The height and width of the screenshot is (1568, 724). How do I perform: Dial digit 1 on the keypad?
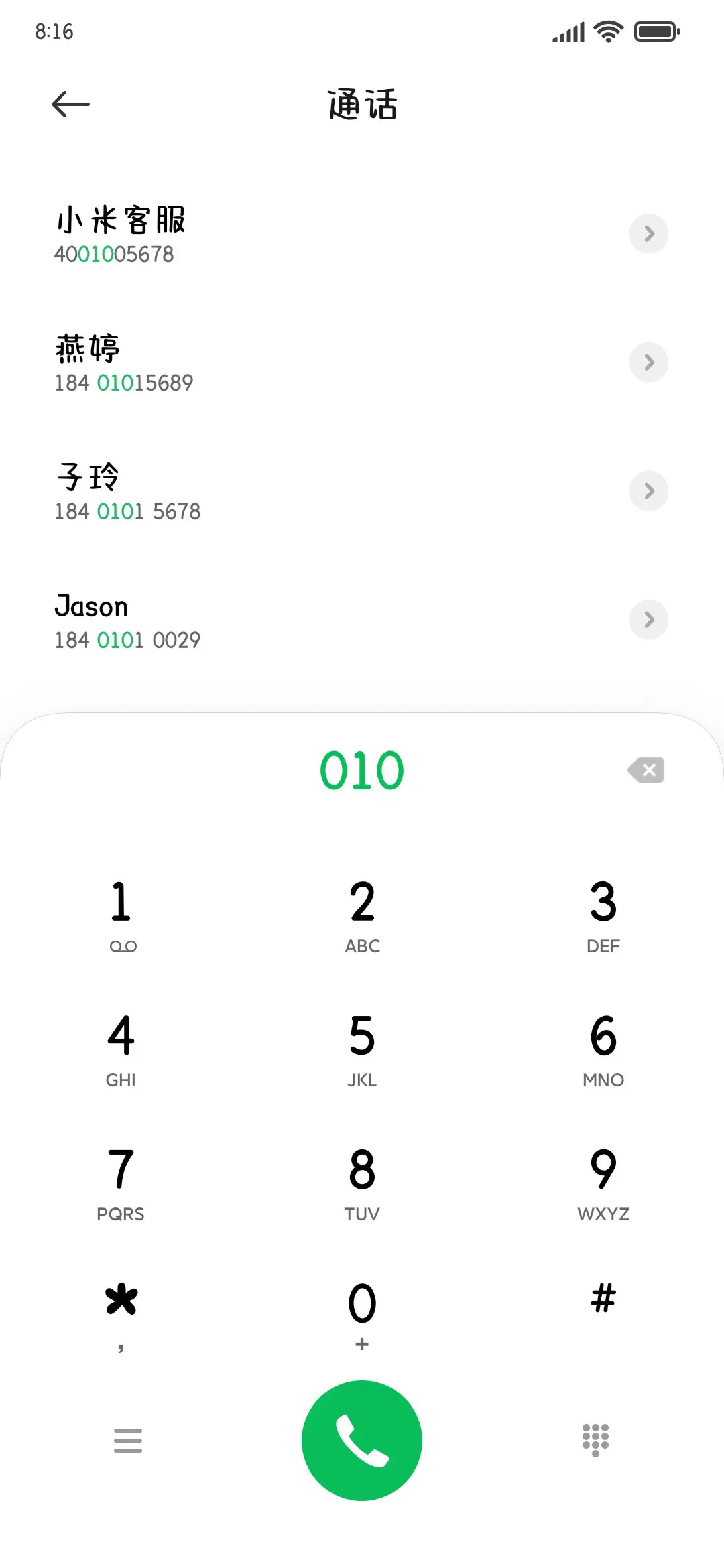click(x=121, y=915)
